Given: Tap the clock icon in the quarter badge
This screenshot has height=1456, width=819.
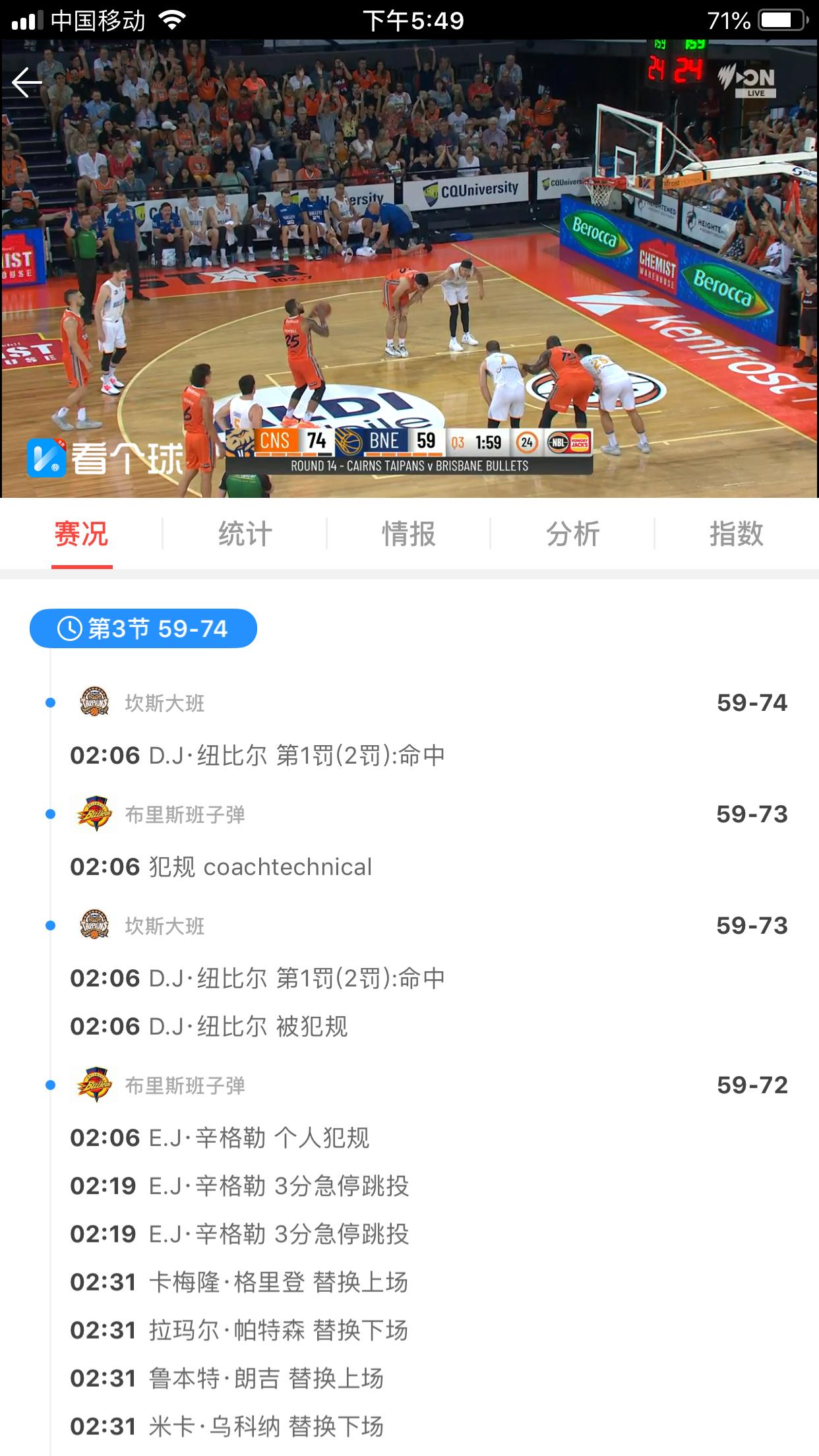Looking at the screenshot, I should click(68, 629).
